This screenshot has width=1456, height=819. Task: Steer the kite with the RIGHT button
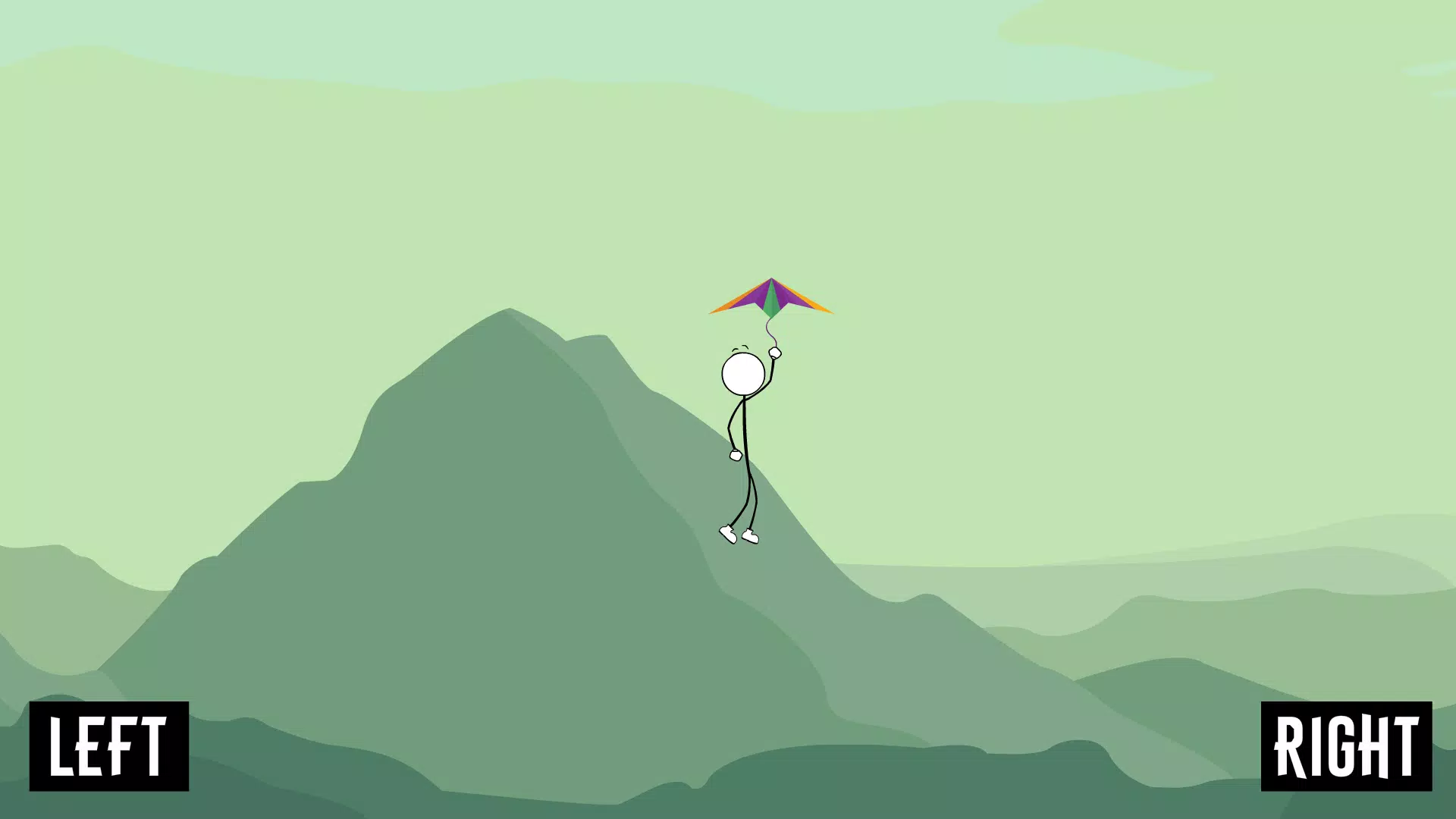pyautogui.click(x=1346, y=746)
